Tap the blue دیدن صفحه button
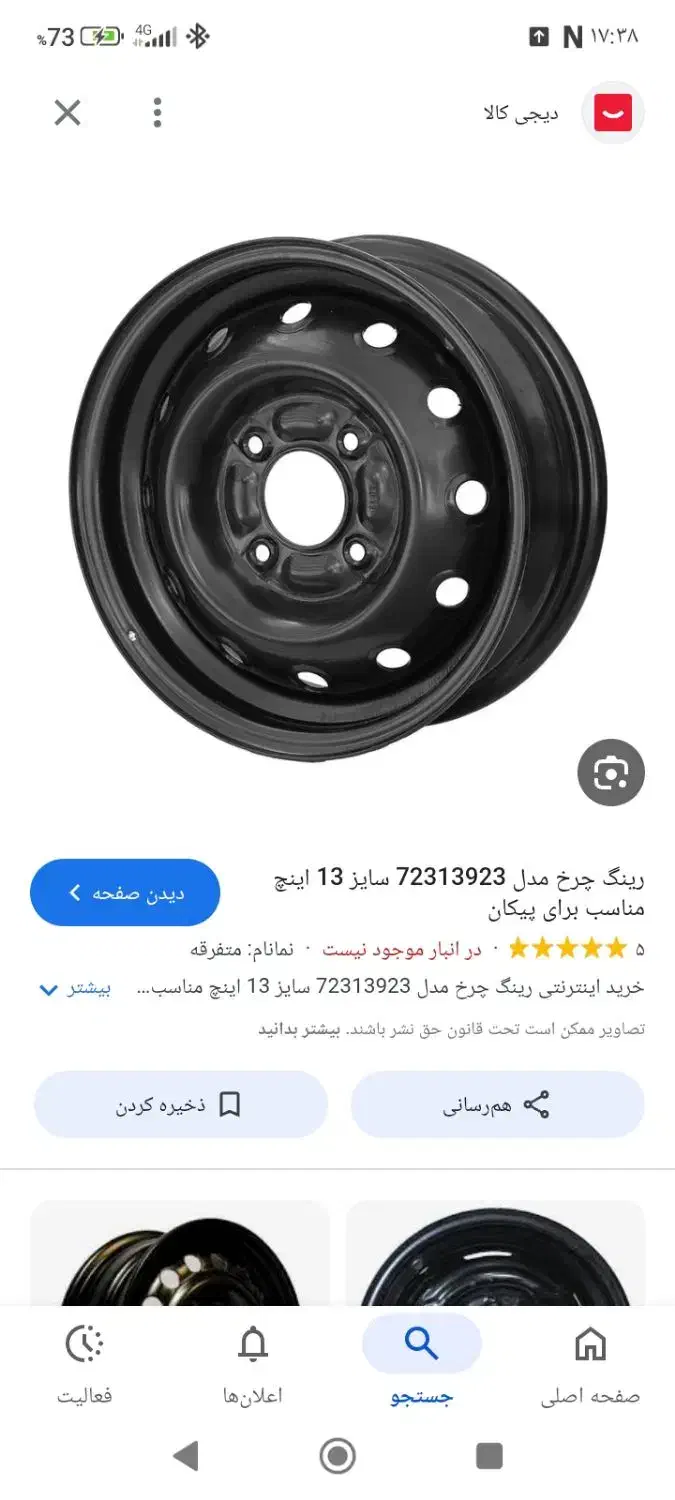The image size is (675, 1500). tap(125, 892)
